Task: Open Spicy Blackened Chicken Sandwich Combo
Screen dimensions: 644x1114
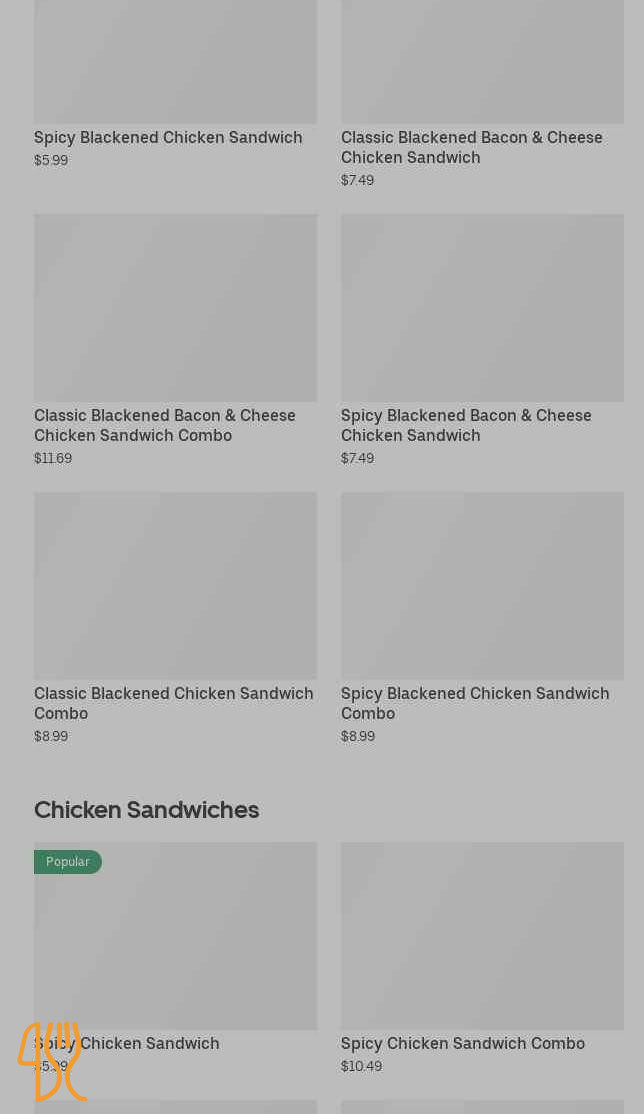Action: tap(482, 618)
